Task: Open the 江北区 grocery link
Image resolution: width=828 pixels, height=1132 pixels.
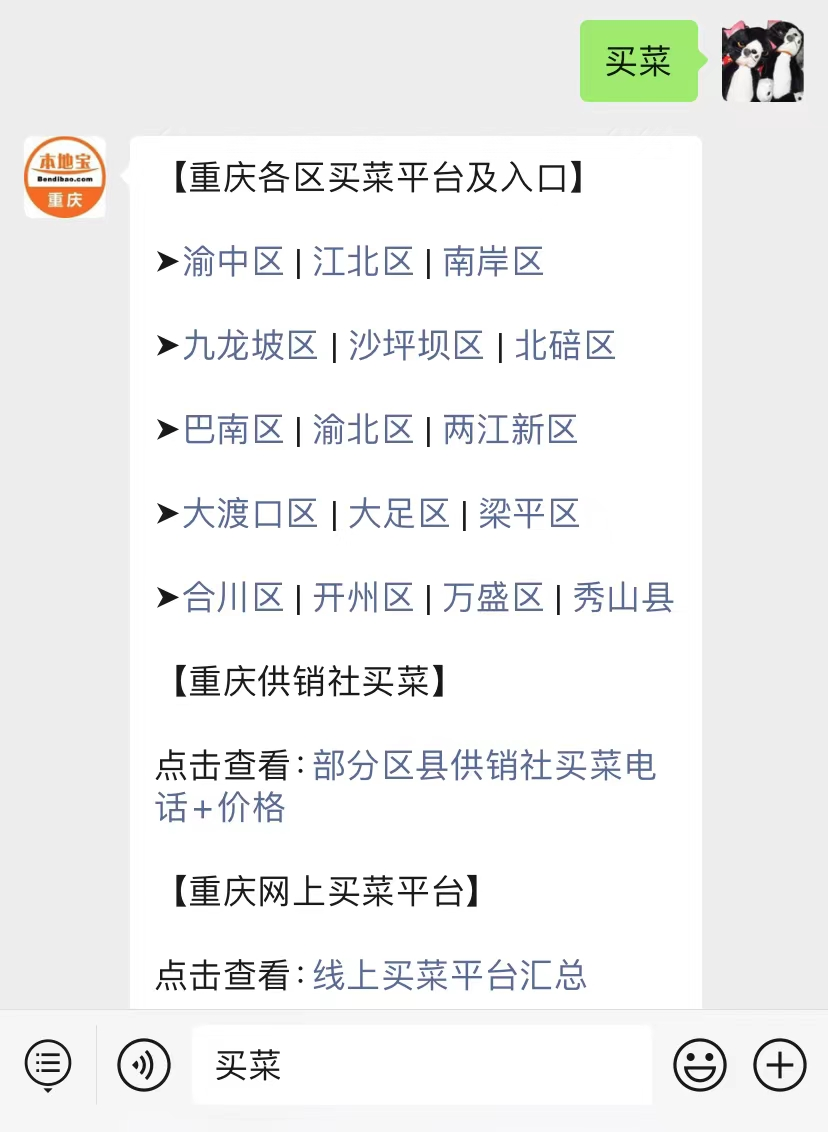Action: (x=363, y=262)
